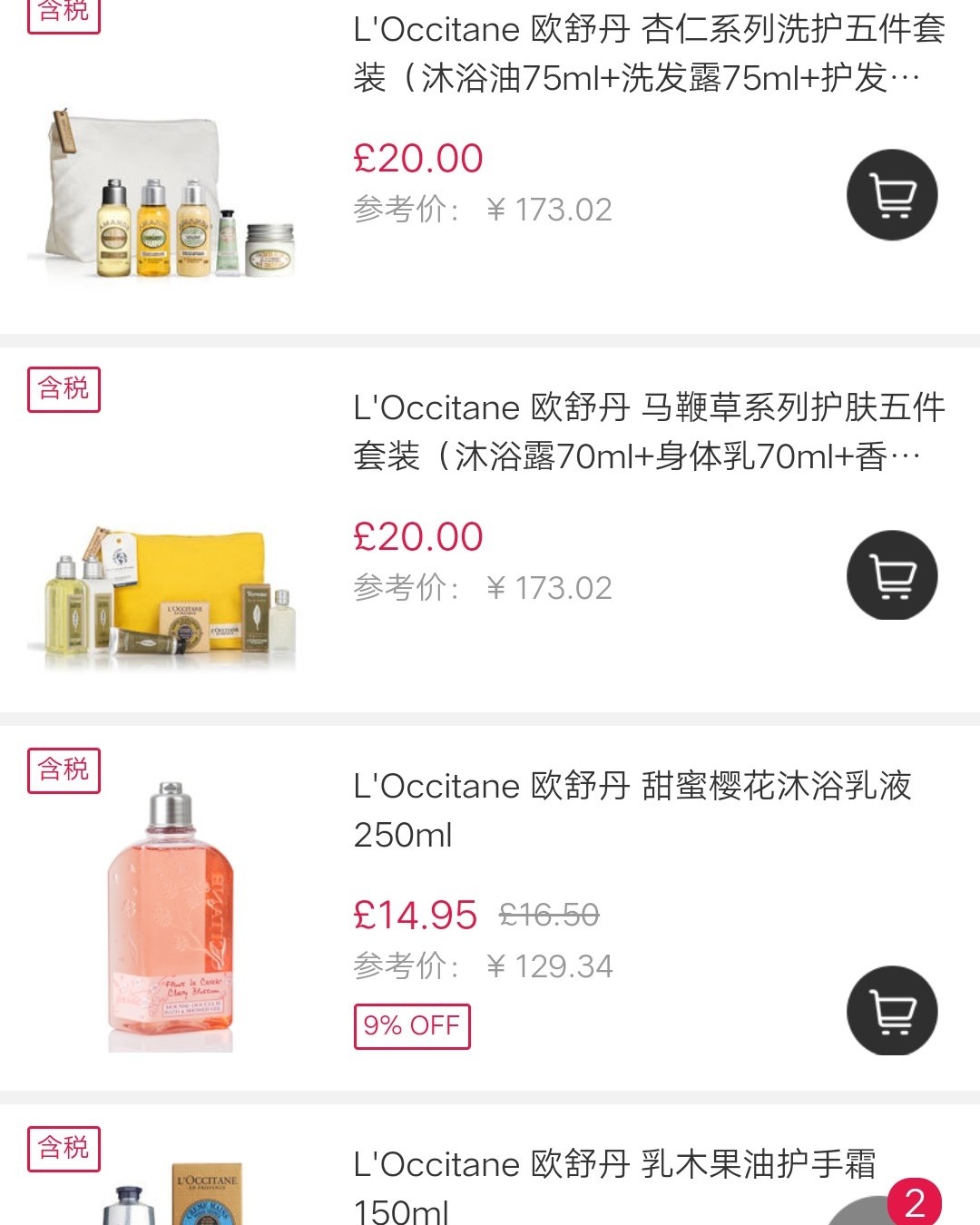
Task: Click the £14.95 sale price text
Action: point(416,916)
